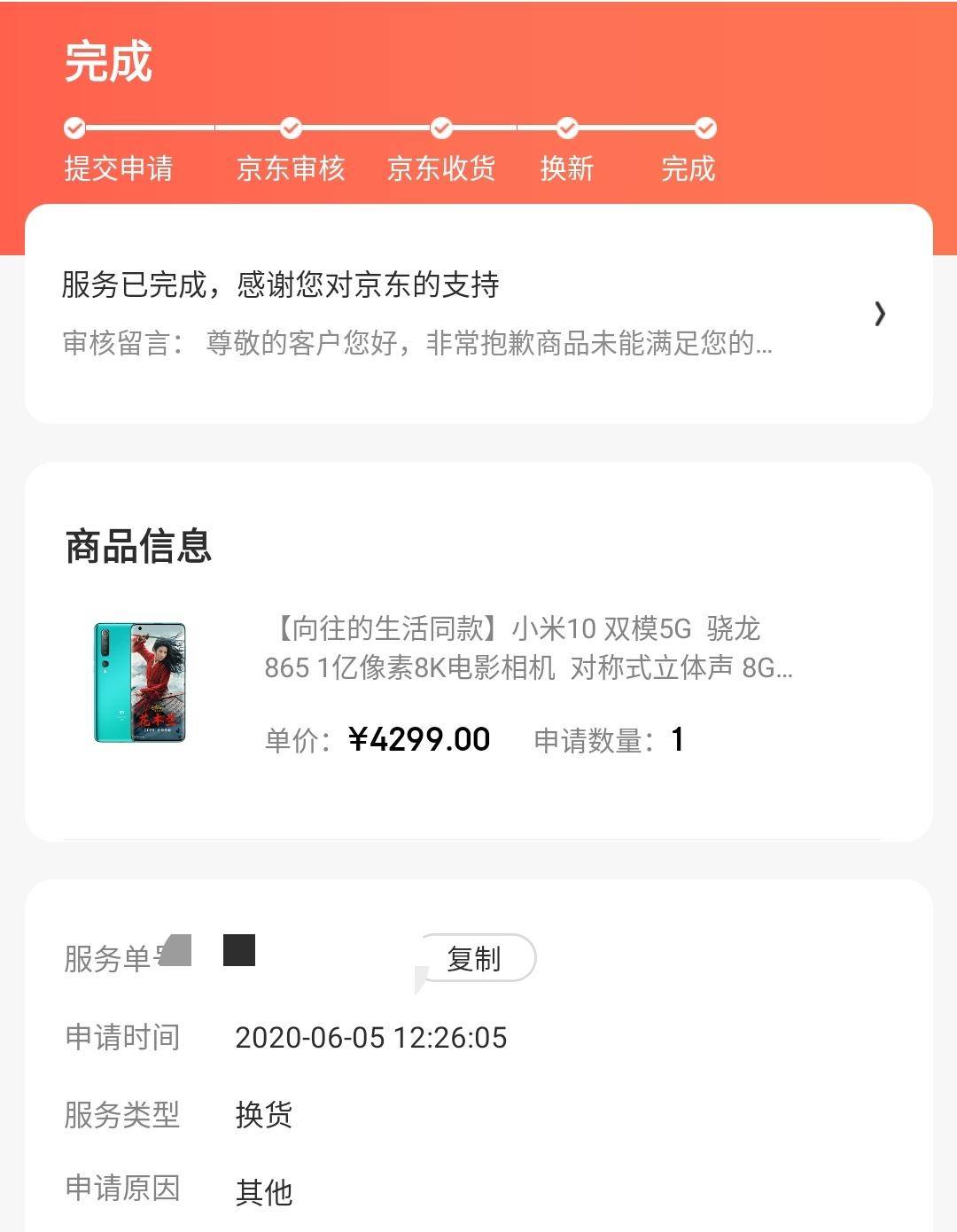957x1232 pixels.
Task: Select the first green checkmark on timeline
Action: coord(73,128)
